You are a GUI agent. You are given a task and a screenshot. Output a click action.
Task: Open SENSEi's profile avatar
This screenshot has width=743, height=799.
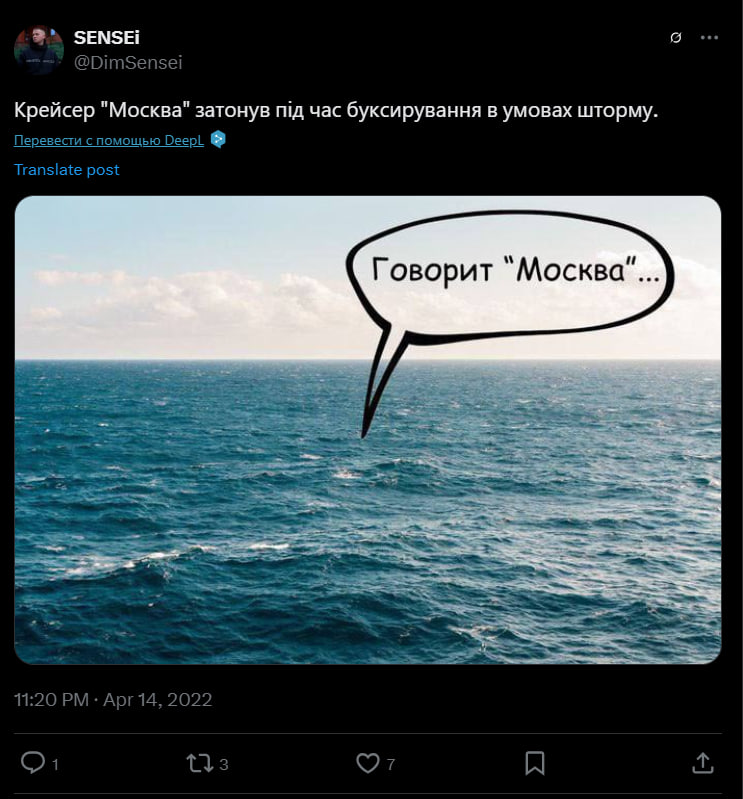38,50
